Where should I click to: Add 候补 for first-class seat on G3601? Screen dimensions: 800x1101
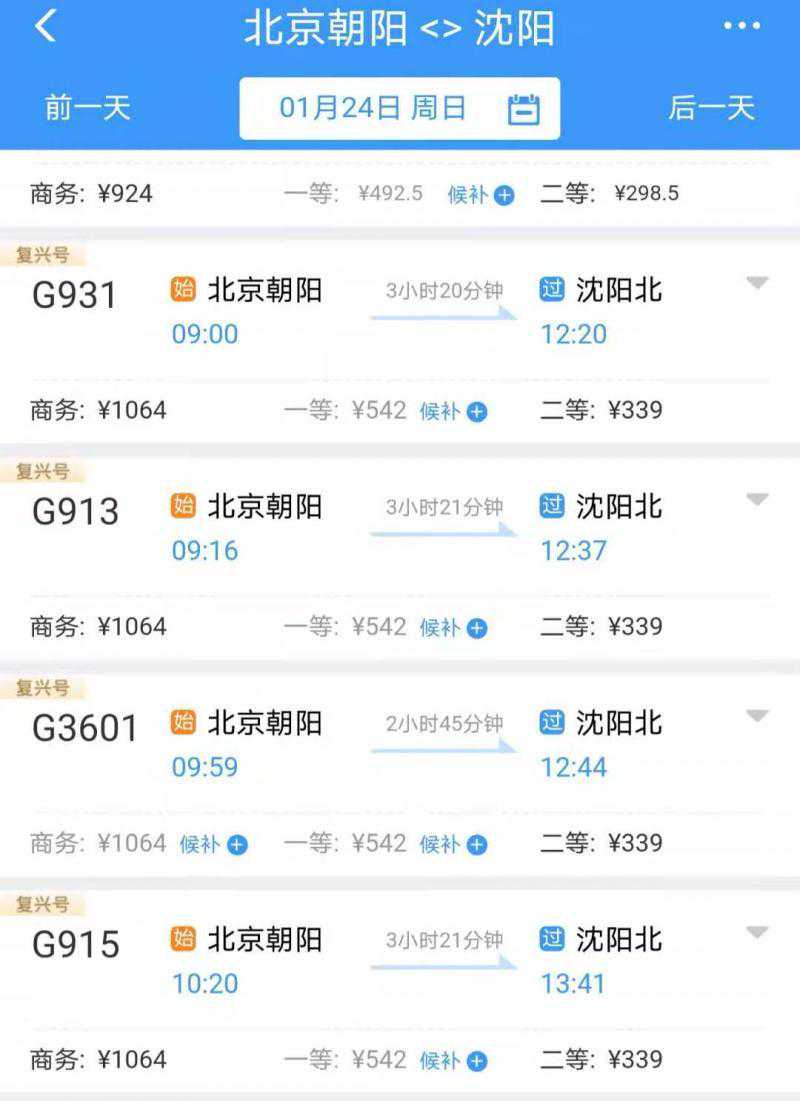click(453, 844)
